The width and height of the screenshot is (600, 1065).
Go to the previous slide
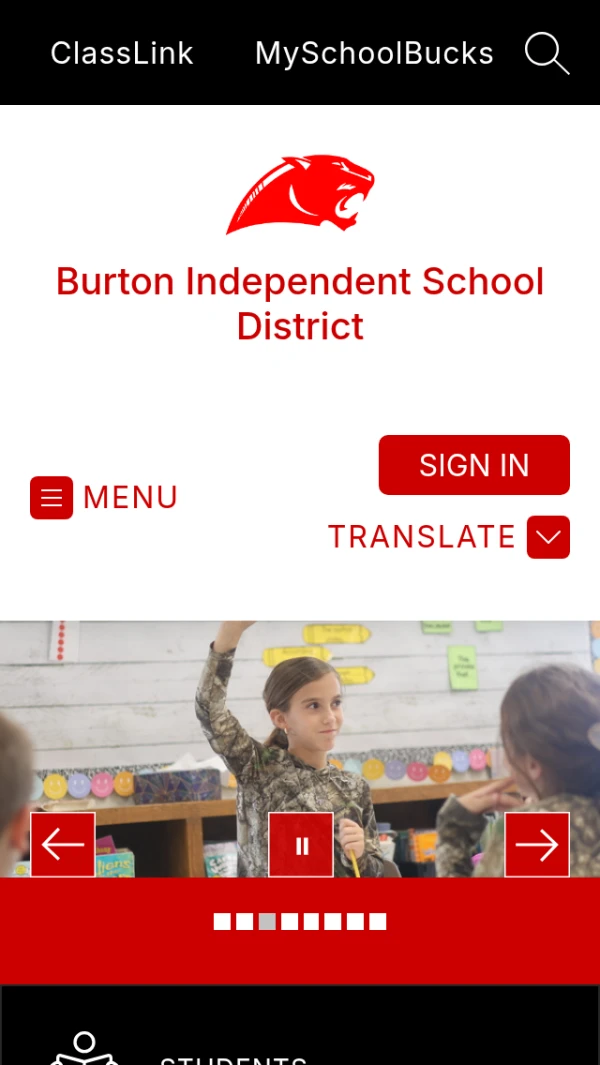pyautogui.click(x=63, y=845)
